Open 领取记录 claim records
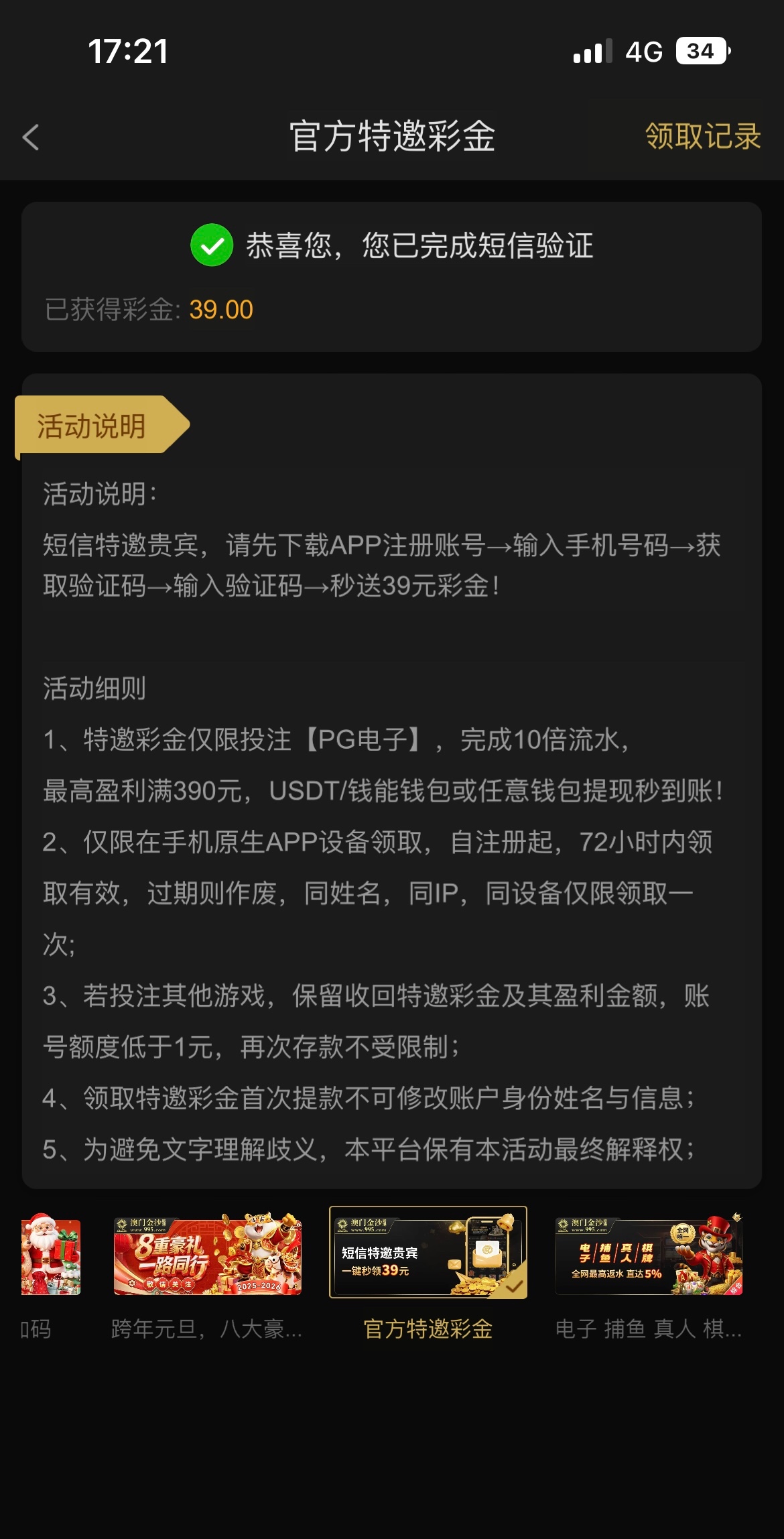 point(702,137)
